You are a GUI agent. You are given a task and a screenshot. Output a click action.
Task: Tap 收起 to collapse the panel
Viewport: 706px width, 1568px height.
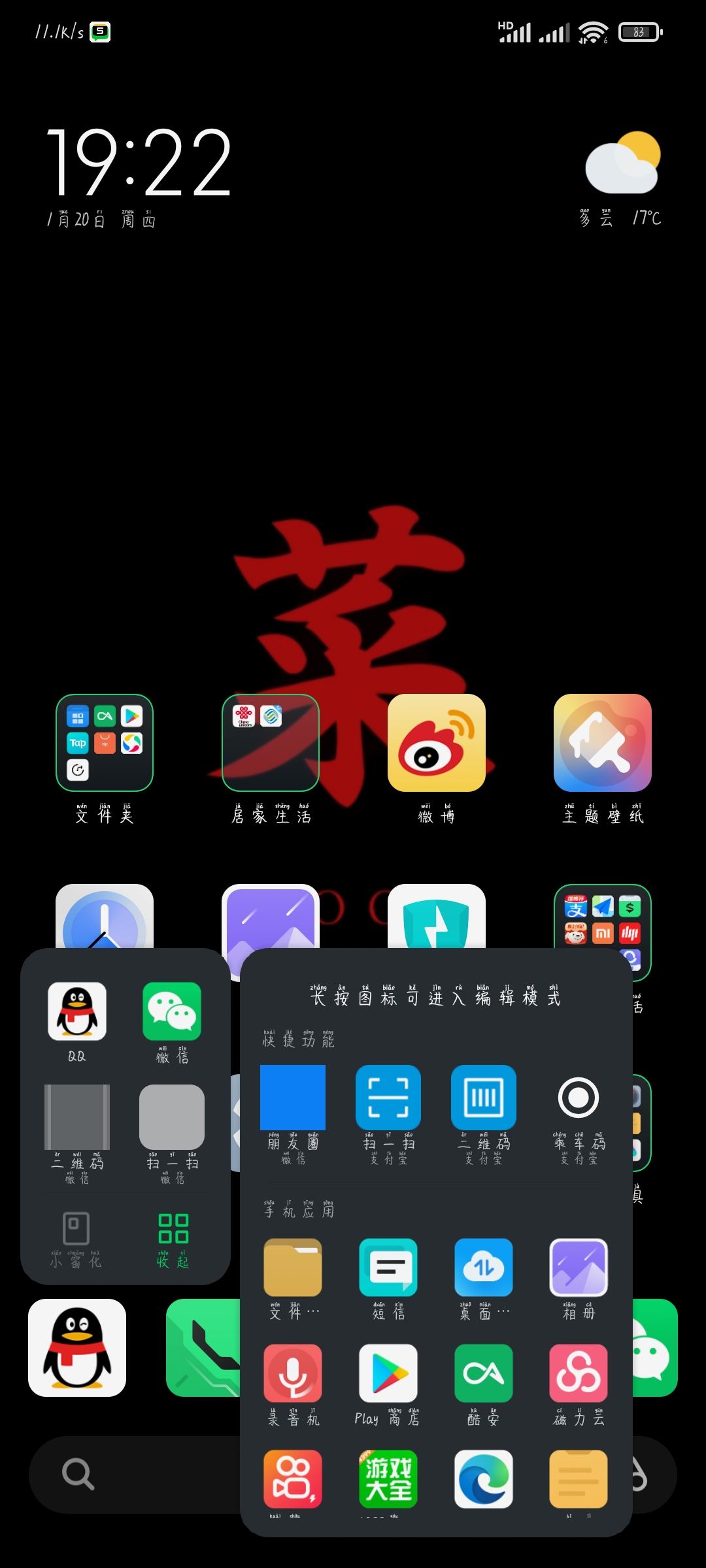pyautogui.click(x=173, y=1241)
